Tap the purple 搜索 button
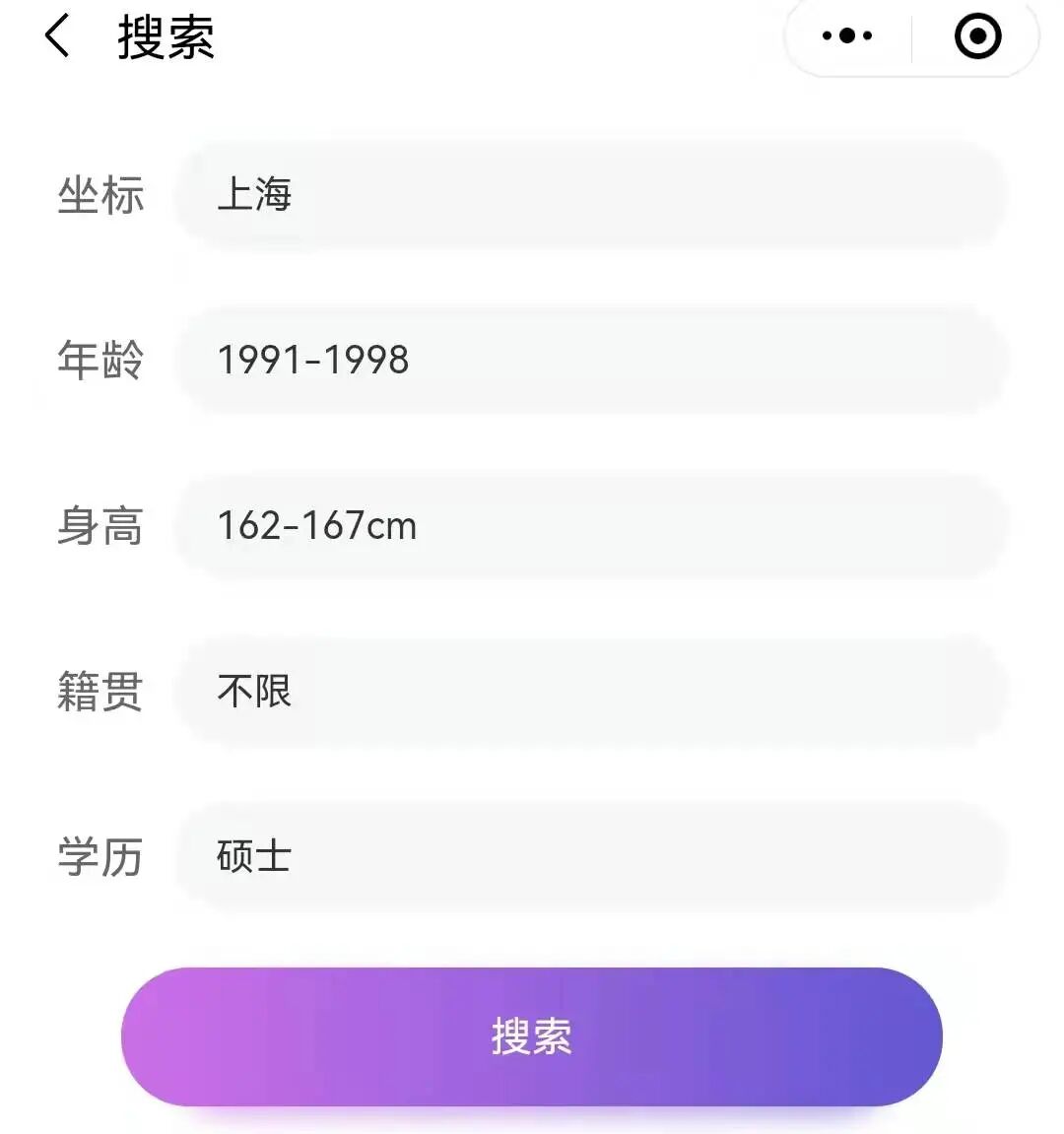This screenshot has height=1134, width=1064. [531, 1036]
